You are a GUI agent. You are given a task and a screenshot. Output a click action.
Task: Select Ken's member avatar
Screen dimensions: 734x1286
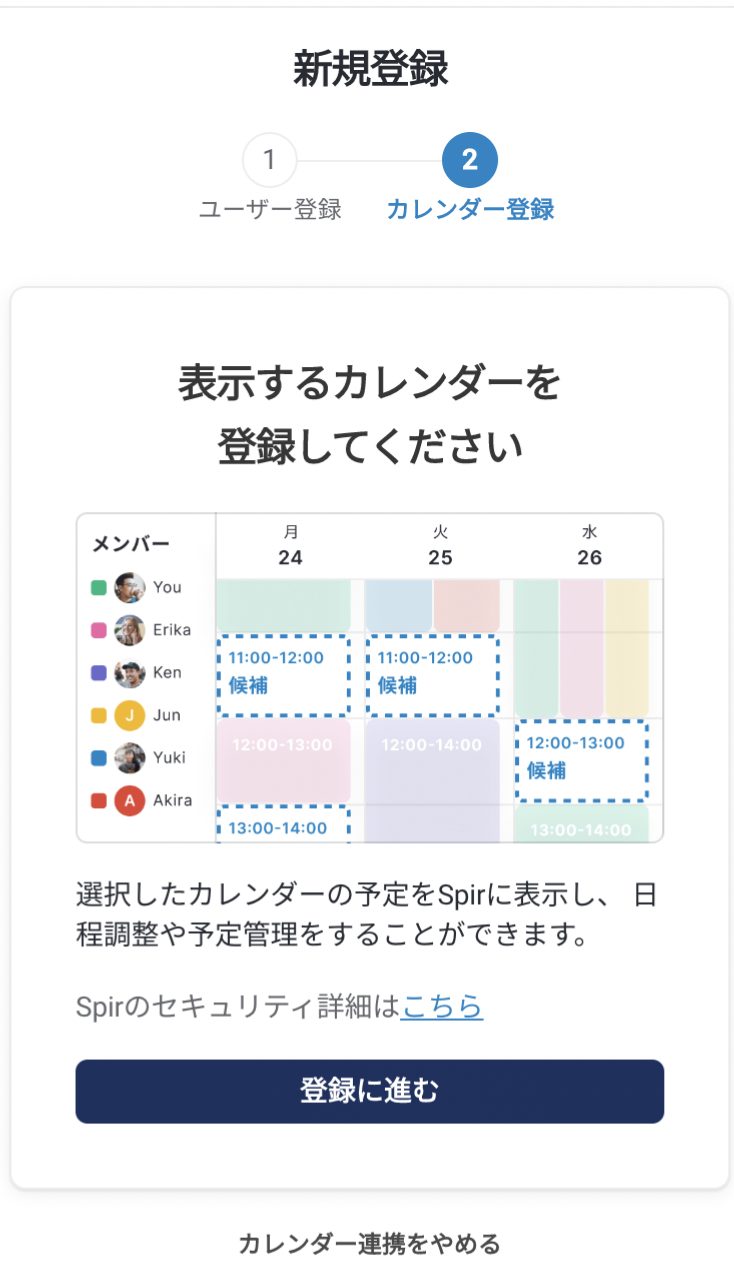[129, 673]
